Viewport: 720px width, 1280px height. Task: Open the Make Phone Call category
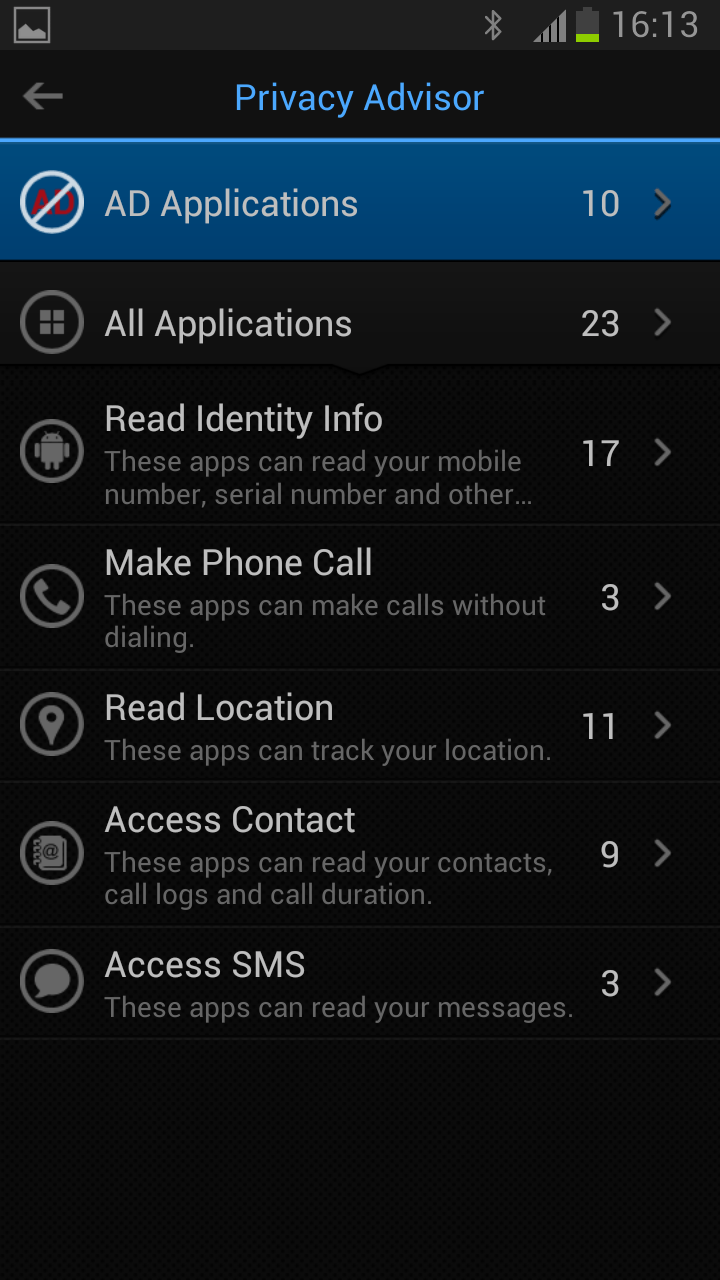[360, 597]
